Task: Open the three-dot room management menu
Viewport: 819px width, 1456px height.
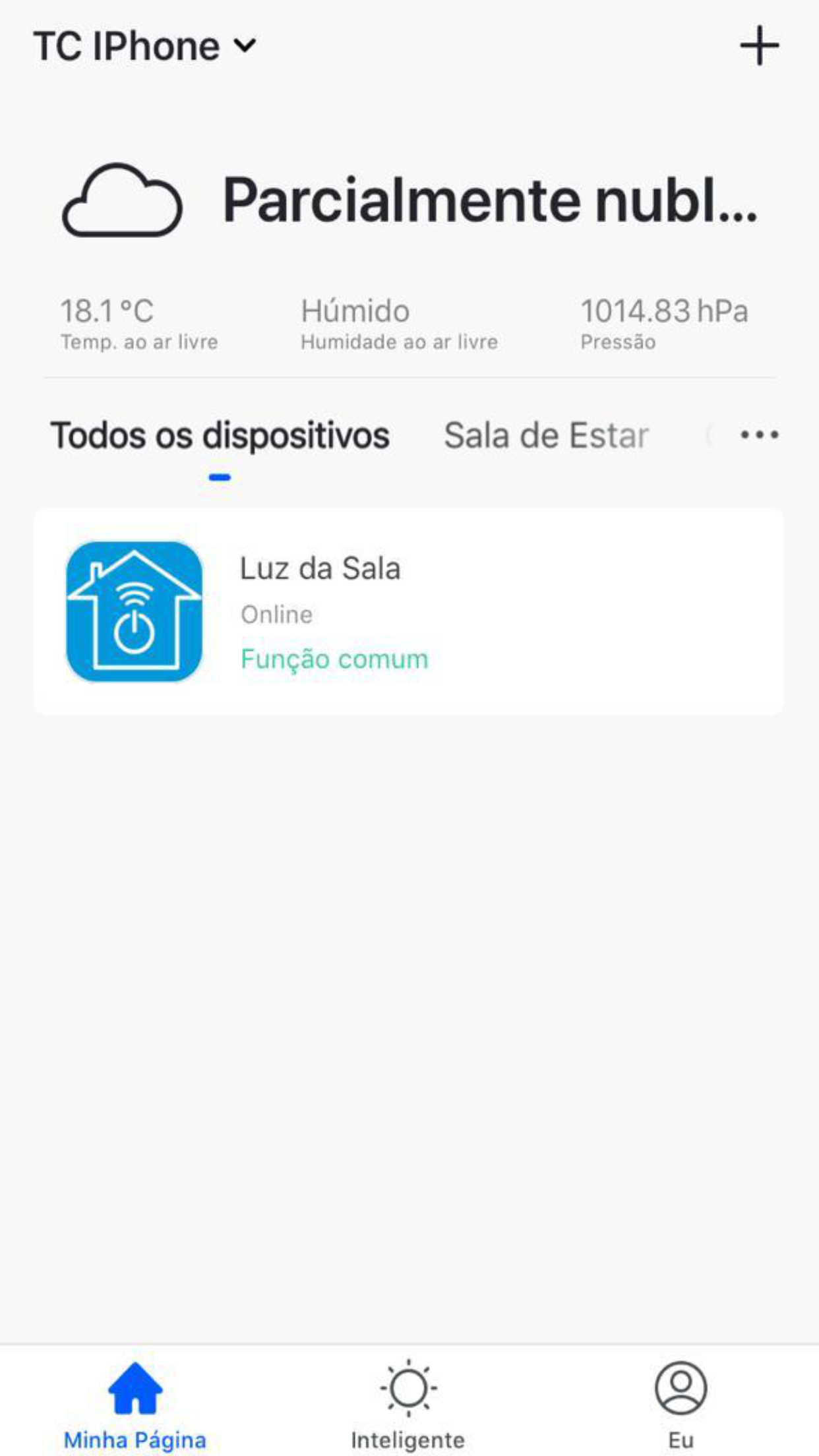Action: click(x=759, y=435)
